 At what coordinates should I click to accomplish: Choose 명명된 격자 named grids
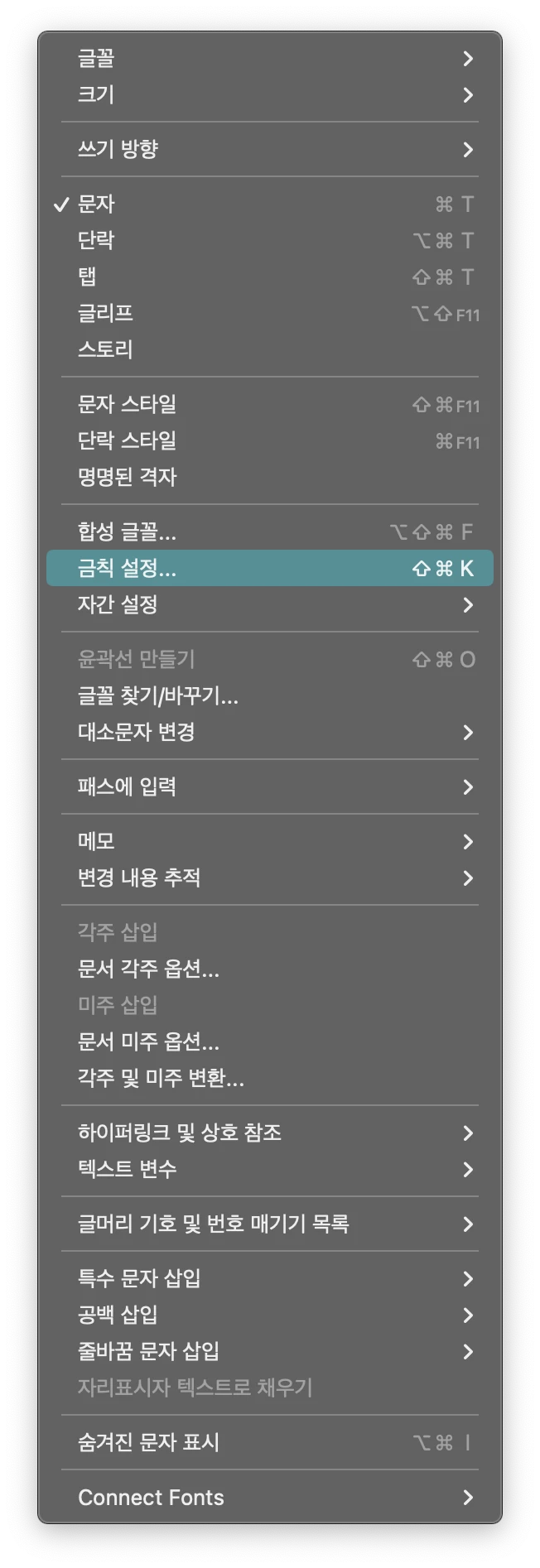(x=127, y=477)
